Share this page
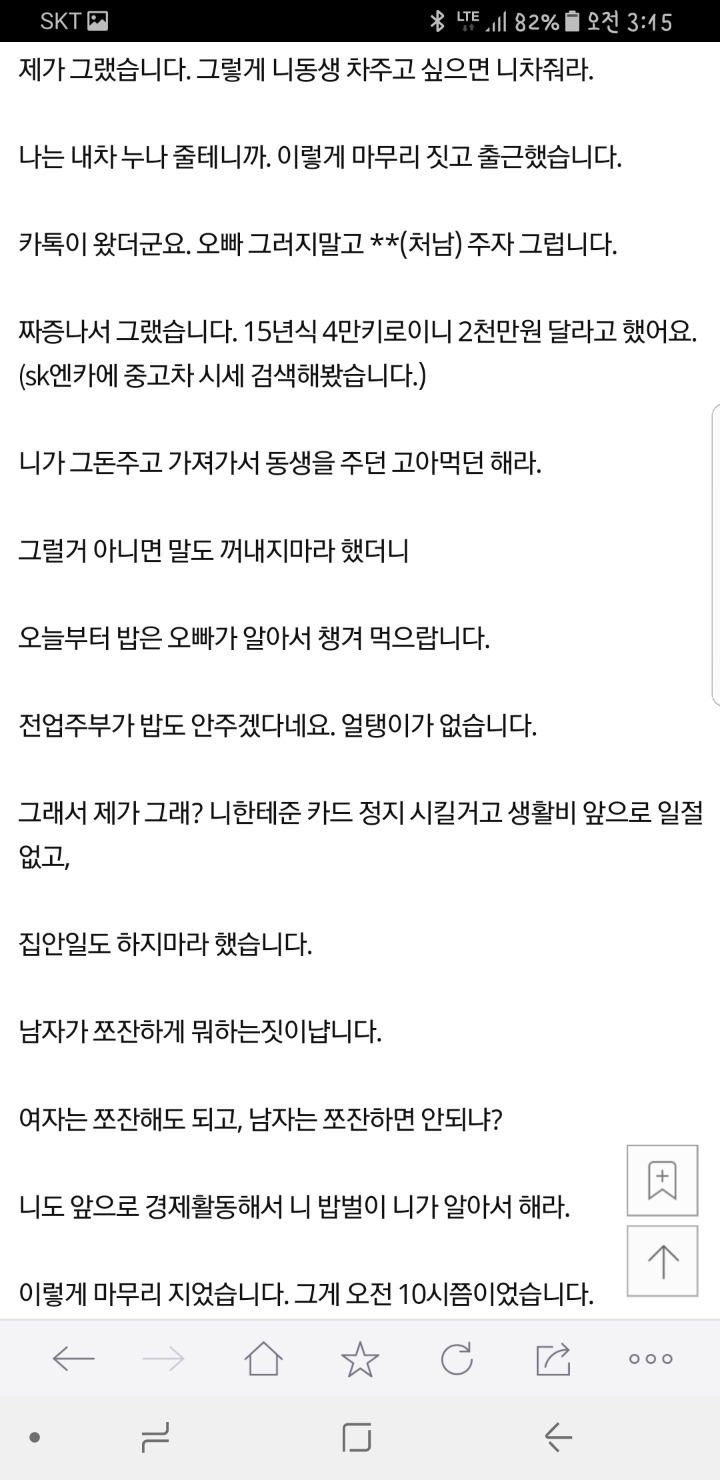 click(x=553, y=1358)
